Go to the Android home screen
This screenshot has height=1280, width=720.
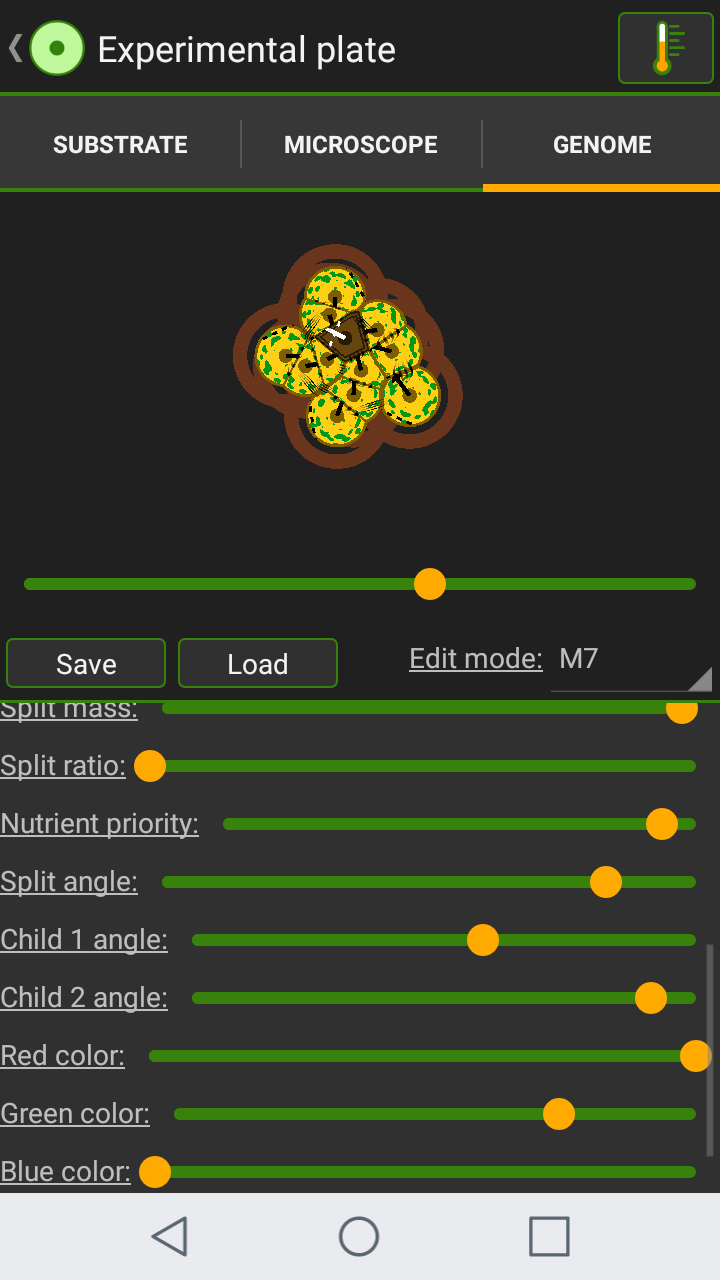(359, 1237)
